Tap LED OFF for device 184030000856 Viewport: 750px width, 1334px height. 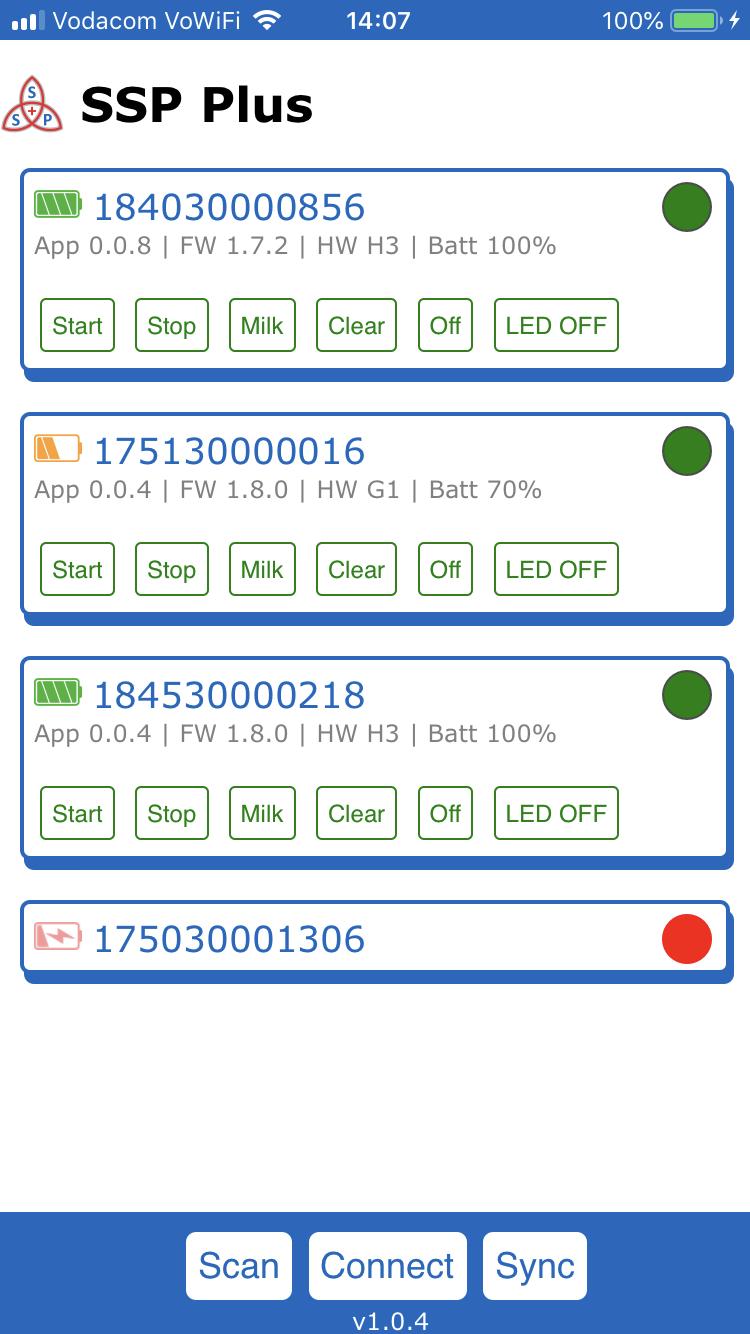click(556, 325)
